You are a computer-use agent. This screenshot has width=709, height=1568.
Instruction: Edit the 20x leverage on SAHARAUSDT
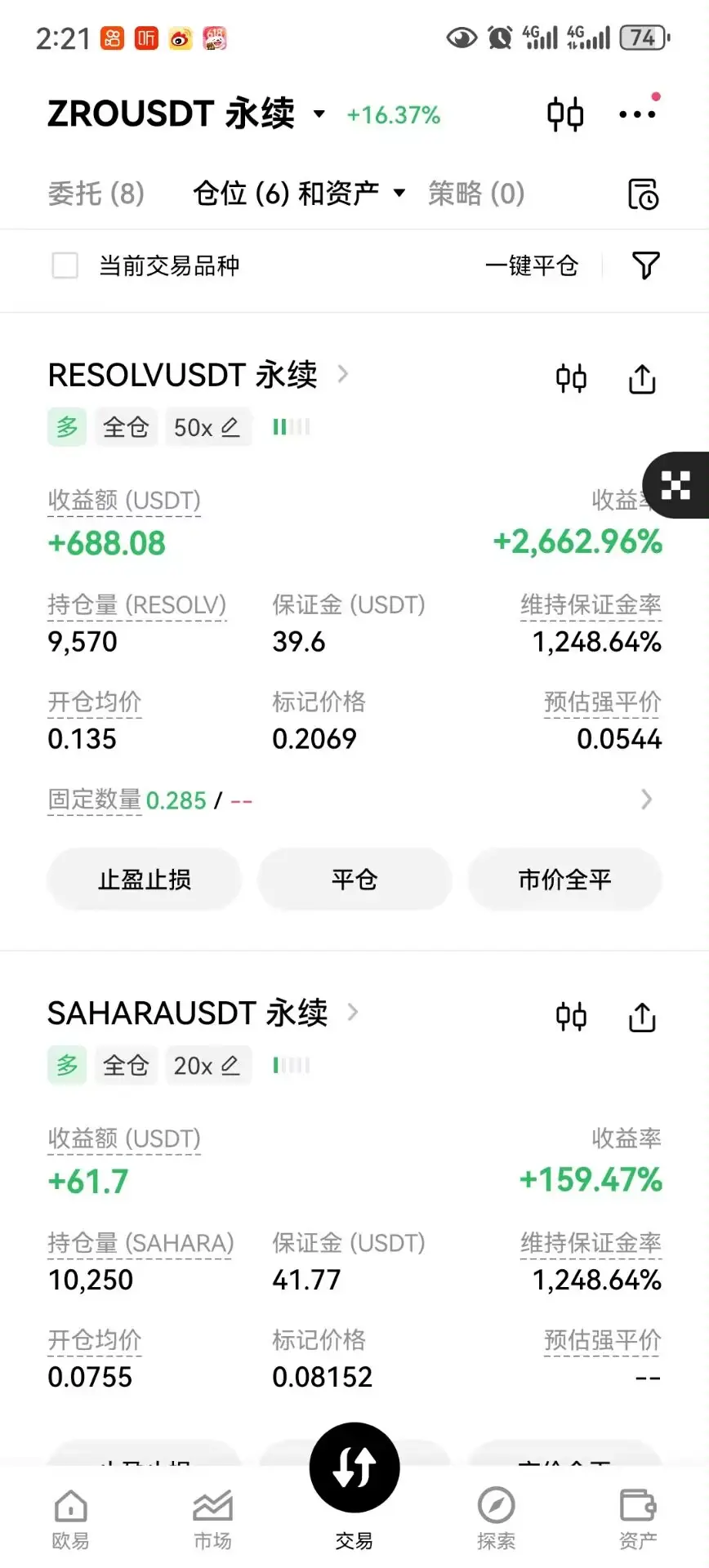(207, 1066)
